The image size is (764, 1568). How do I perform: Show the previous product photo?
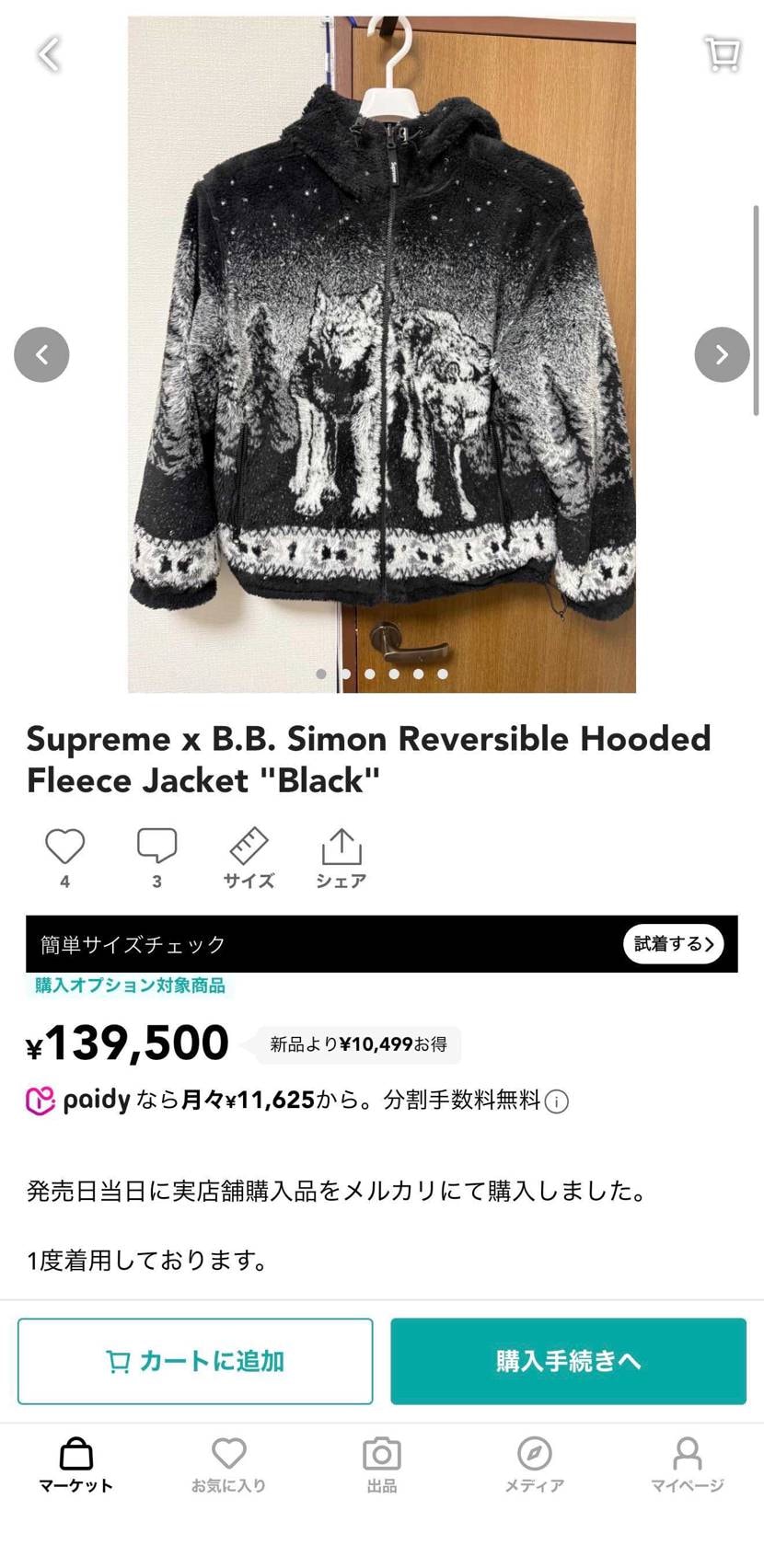click(41, 354)
